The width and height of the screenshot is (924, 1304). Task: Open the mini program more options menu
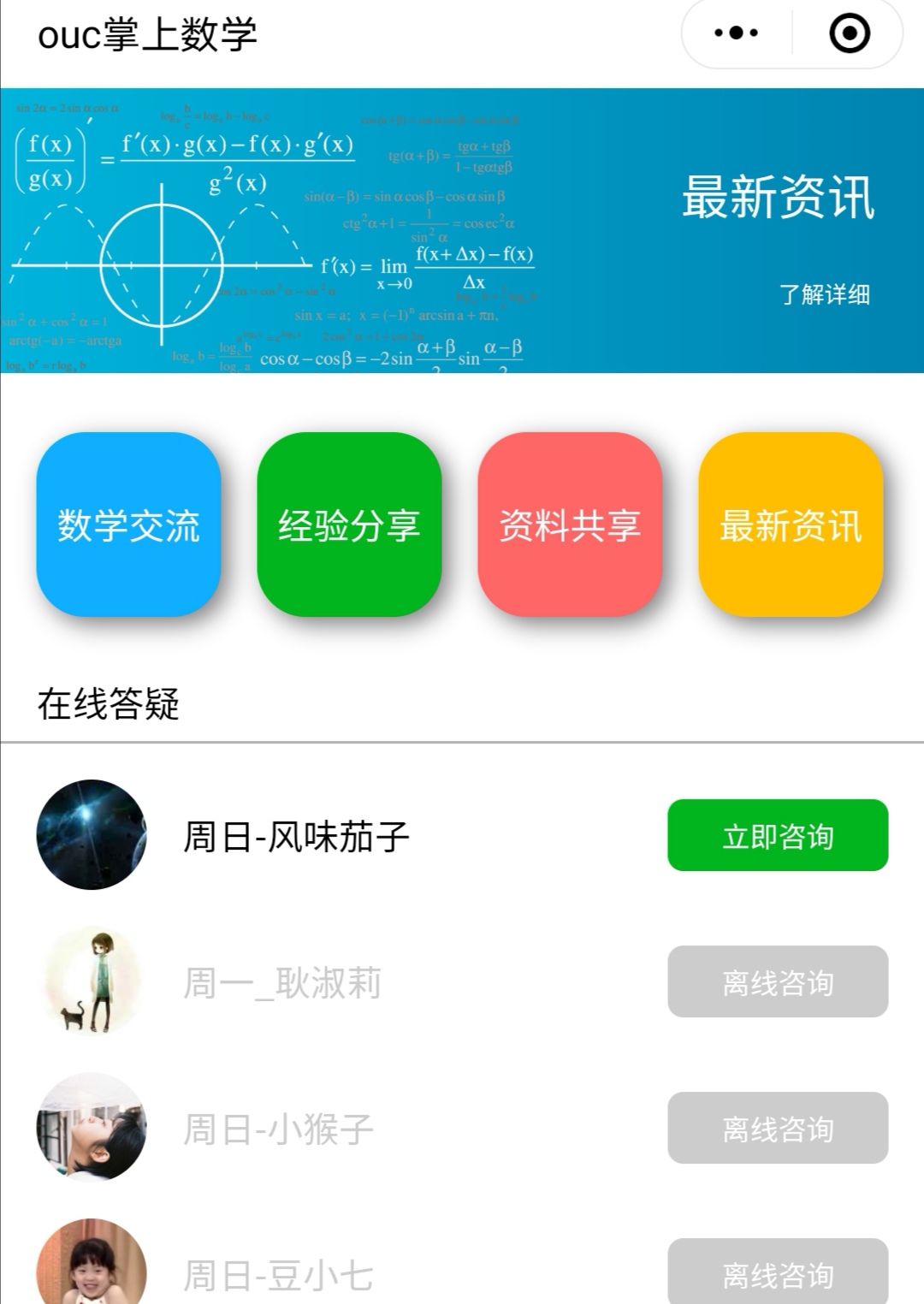tap(737, 33)
